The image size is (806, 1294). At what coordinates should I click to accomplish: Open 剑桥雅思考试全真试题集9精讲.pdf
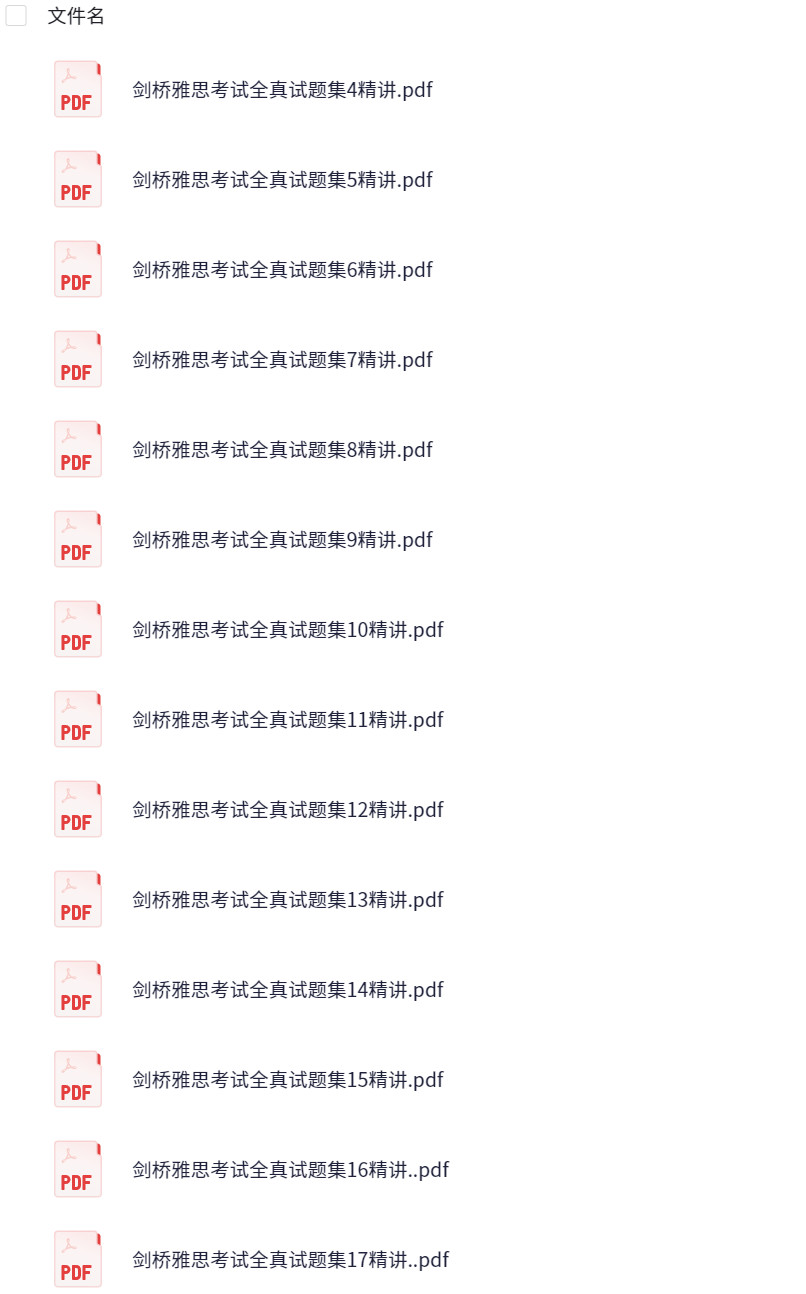coord(282,540)
